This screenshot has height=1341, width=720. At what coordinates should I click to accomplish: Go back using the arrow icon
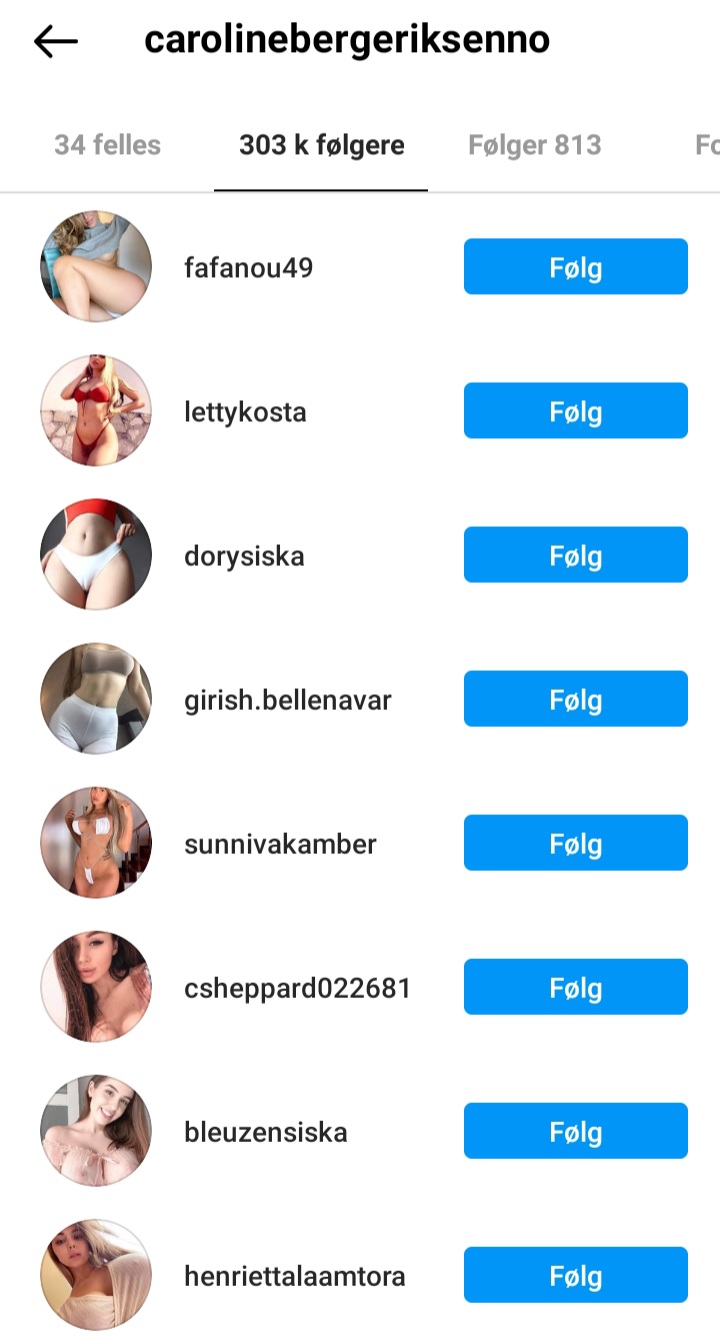55,41
